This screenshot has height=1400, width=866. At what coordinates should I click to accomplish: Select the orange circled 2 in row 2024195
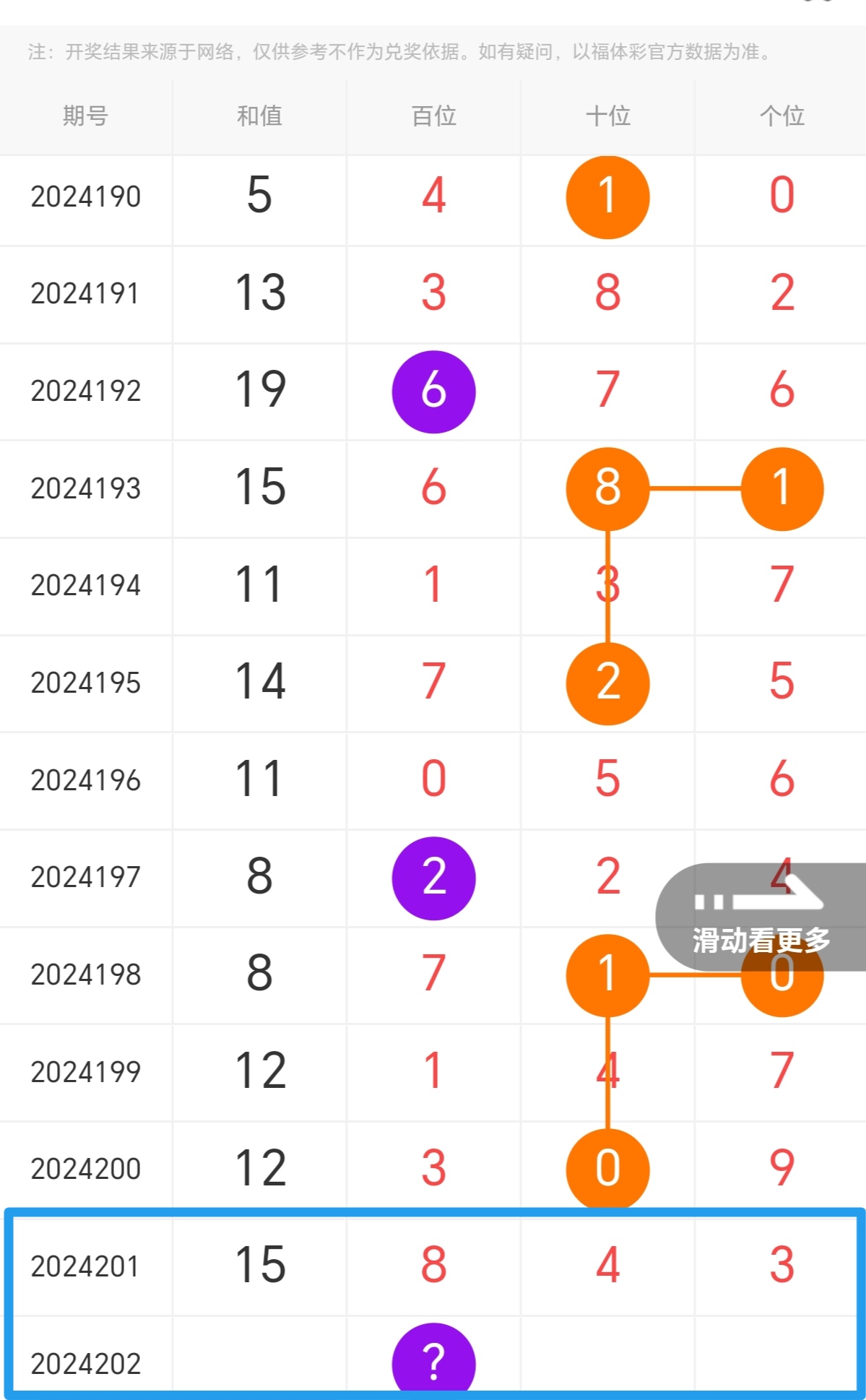pyautogui.click(x=607, y=683)
